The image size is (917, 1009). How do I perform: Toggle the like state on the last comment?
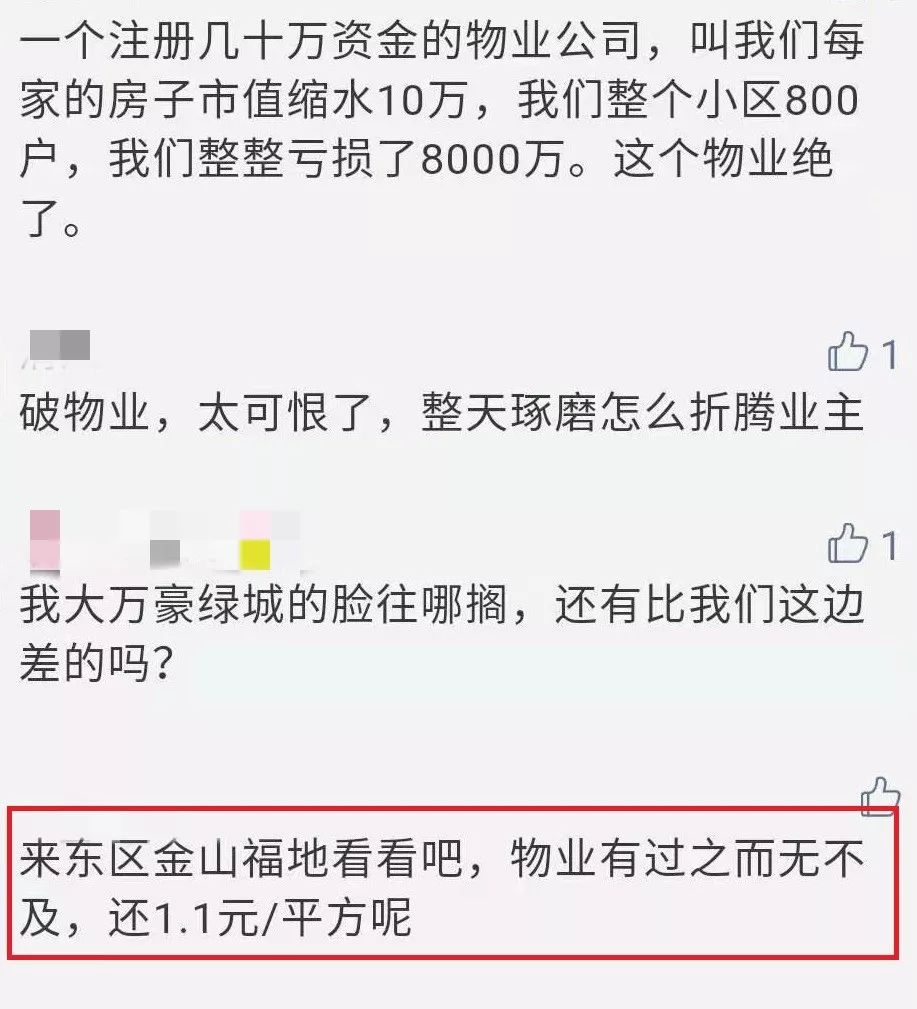pos(877,794)
